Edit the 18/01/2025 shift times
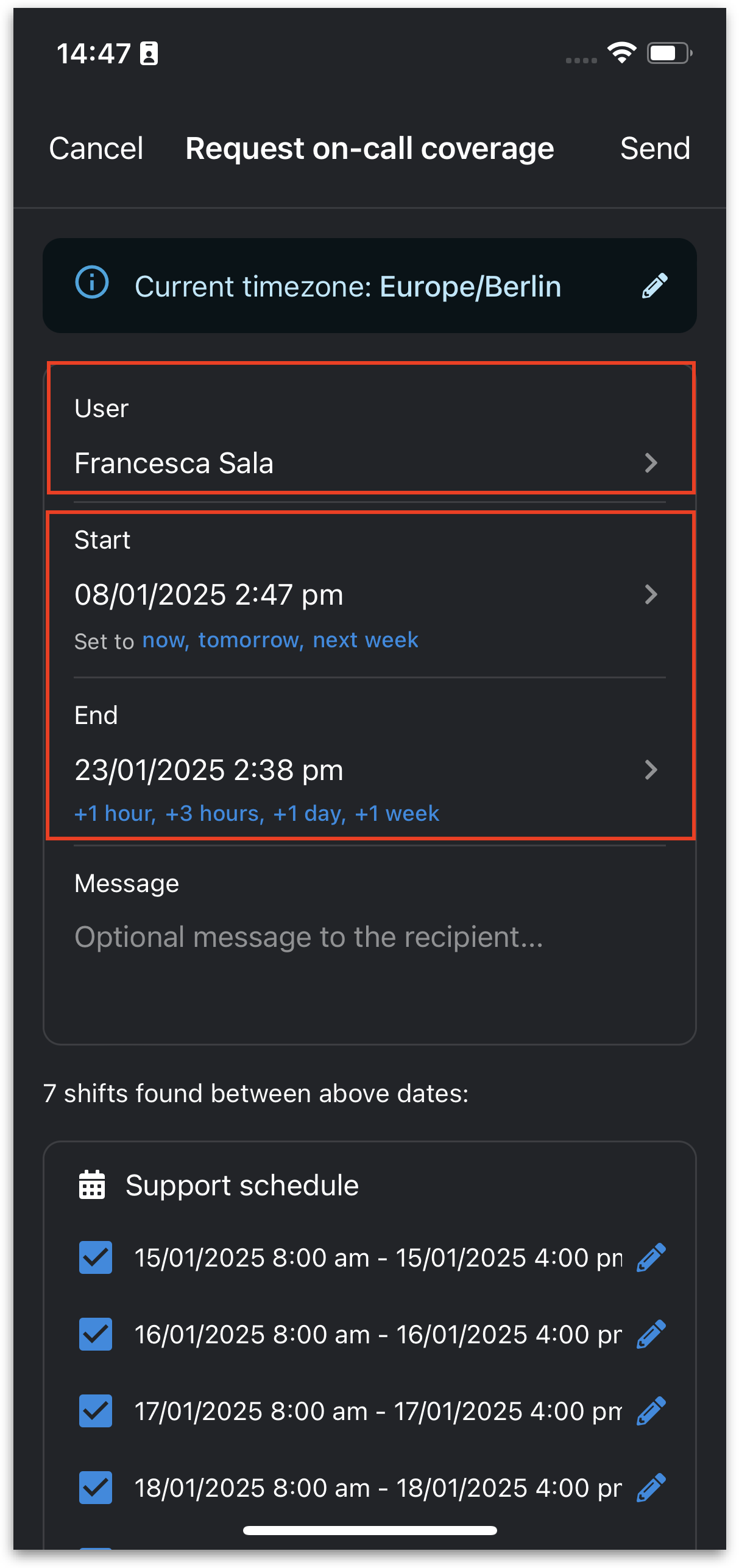Screen dimensions: 739x1568 tap(651, 1488)
